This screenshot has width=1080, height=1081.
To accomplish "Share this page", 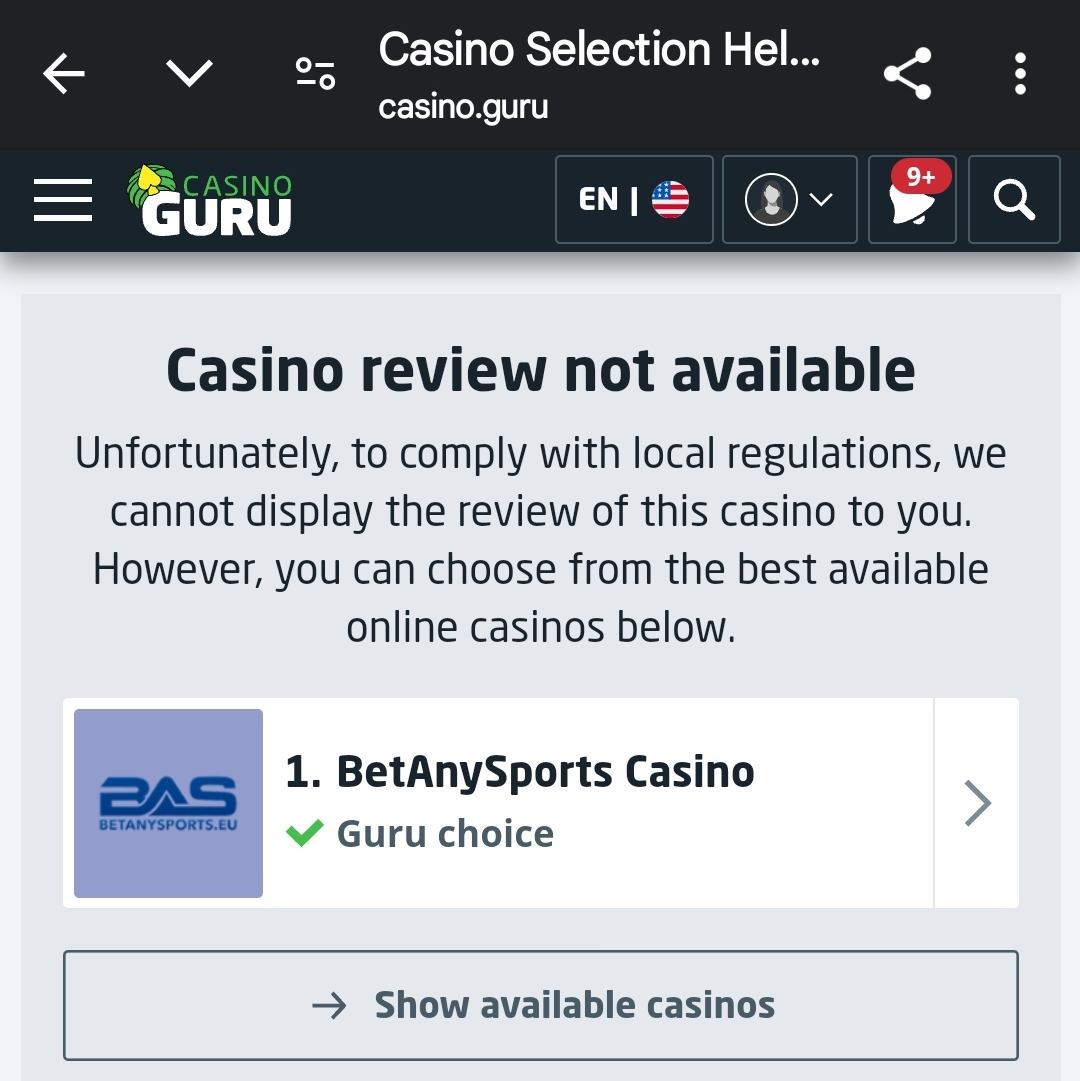I will pyautogui.click(x=907, y=74).
